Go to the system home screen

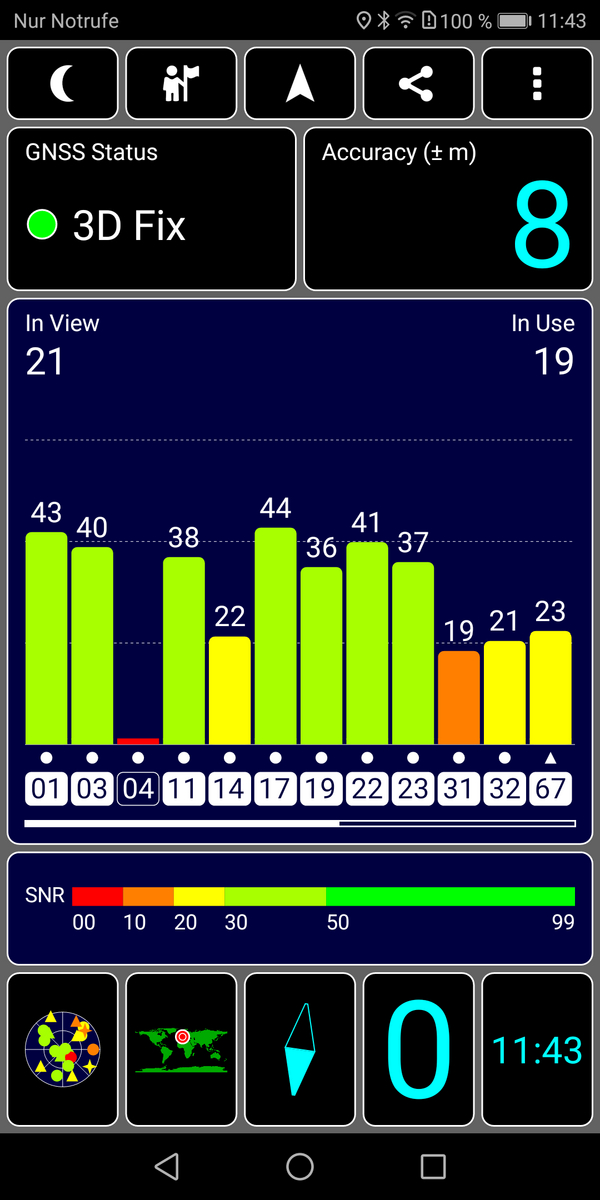(300, 1166)
